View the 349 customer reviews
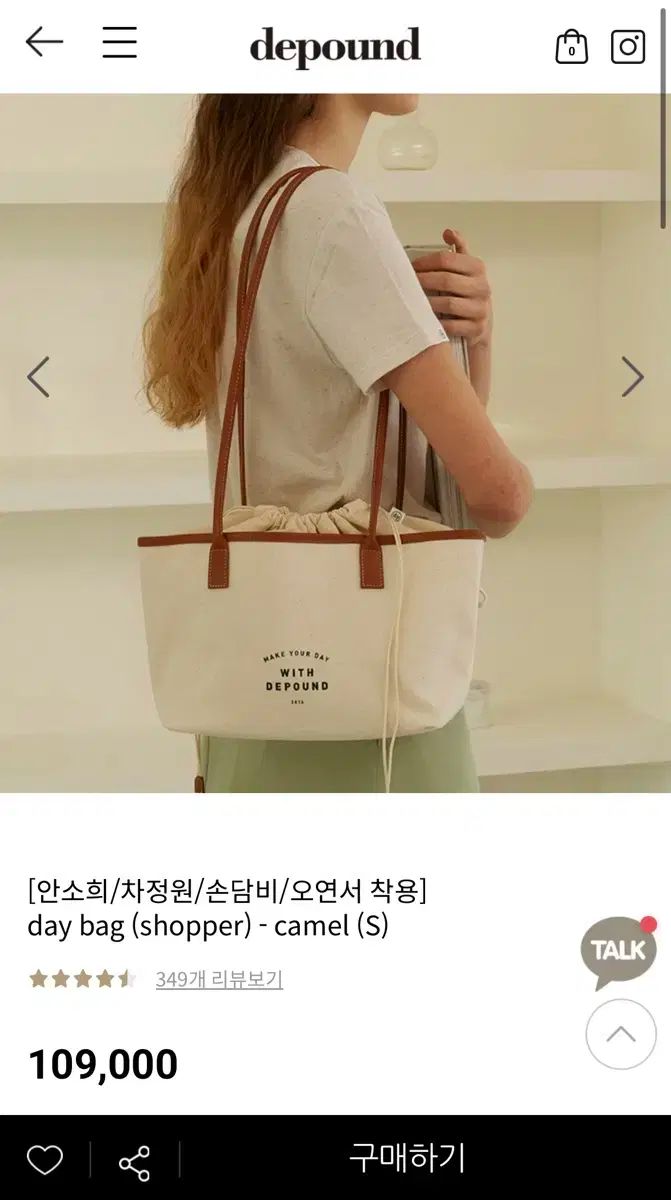 pos(219,979)
